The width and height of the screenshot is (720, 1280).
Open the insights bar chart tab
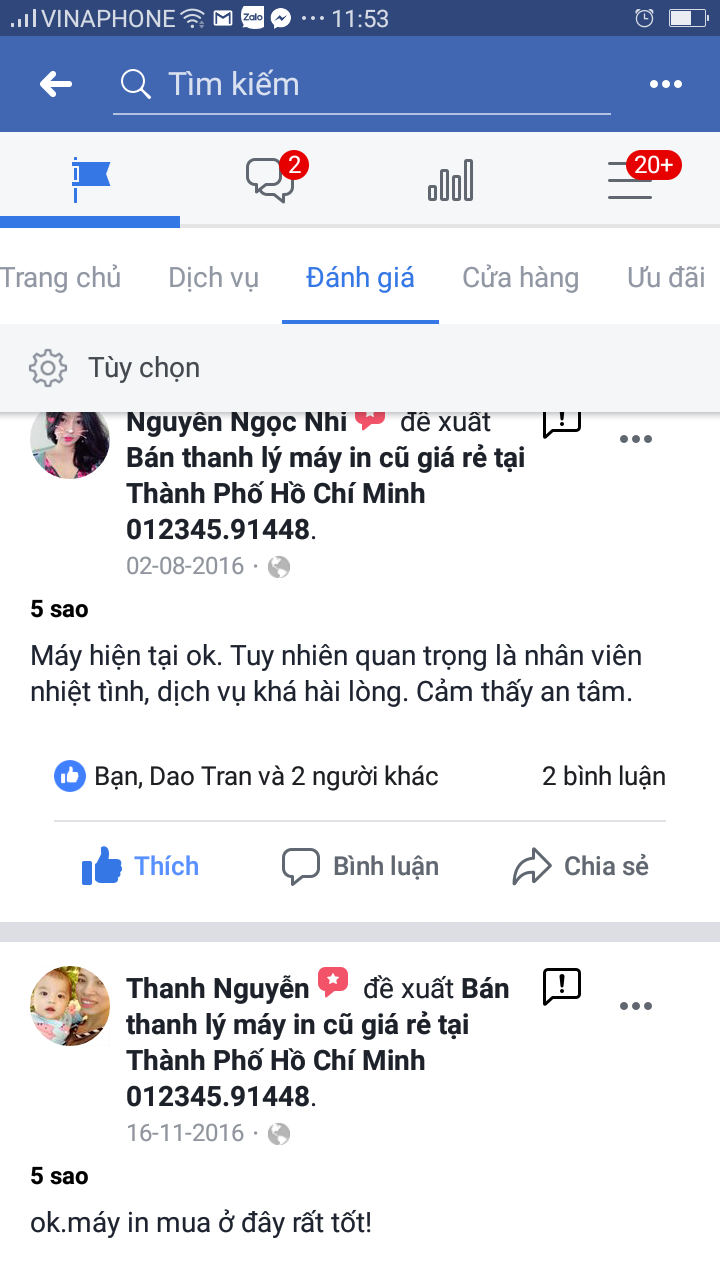(450, 181)
